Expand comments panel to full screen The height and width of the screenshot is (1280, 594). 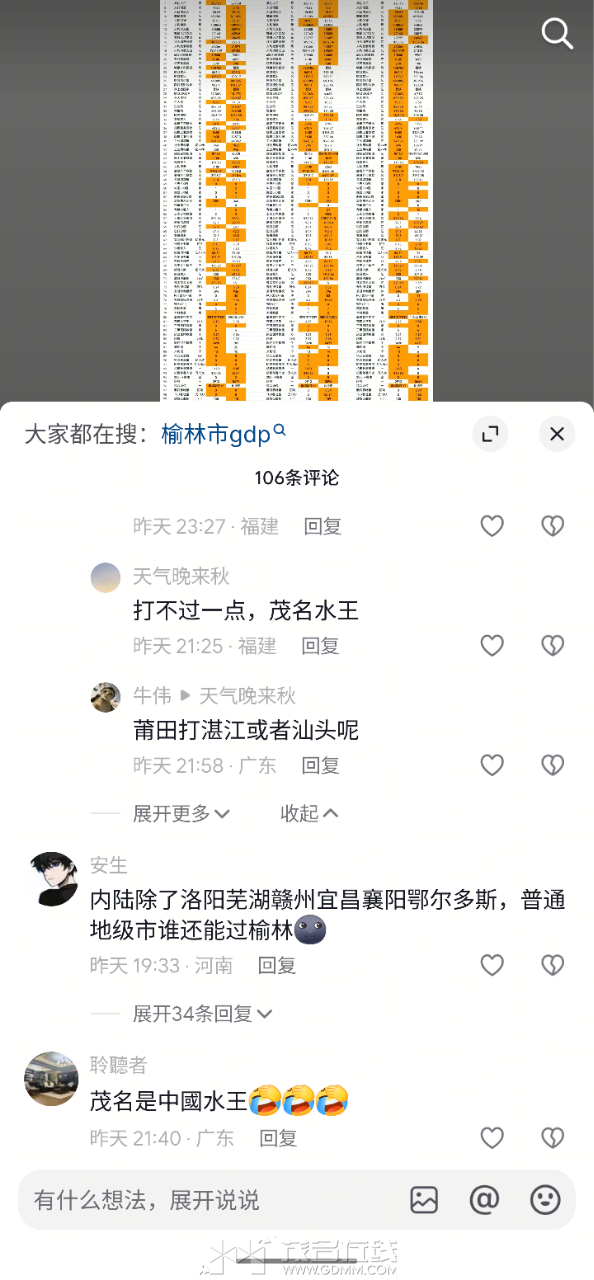[x=490, y=434]
